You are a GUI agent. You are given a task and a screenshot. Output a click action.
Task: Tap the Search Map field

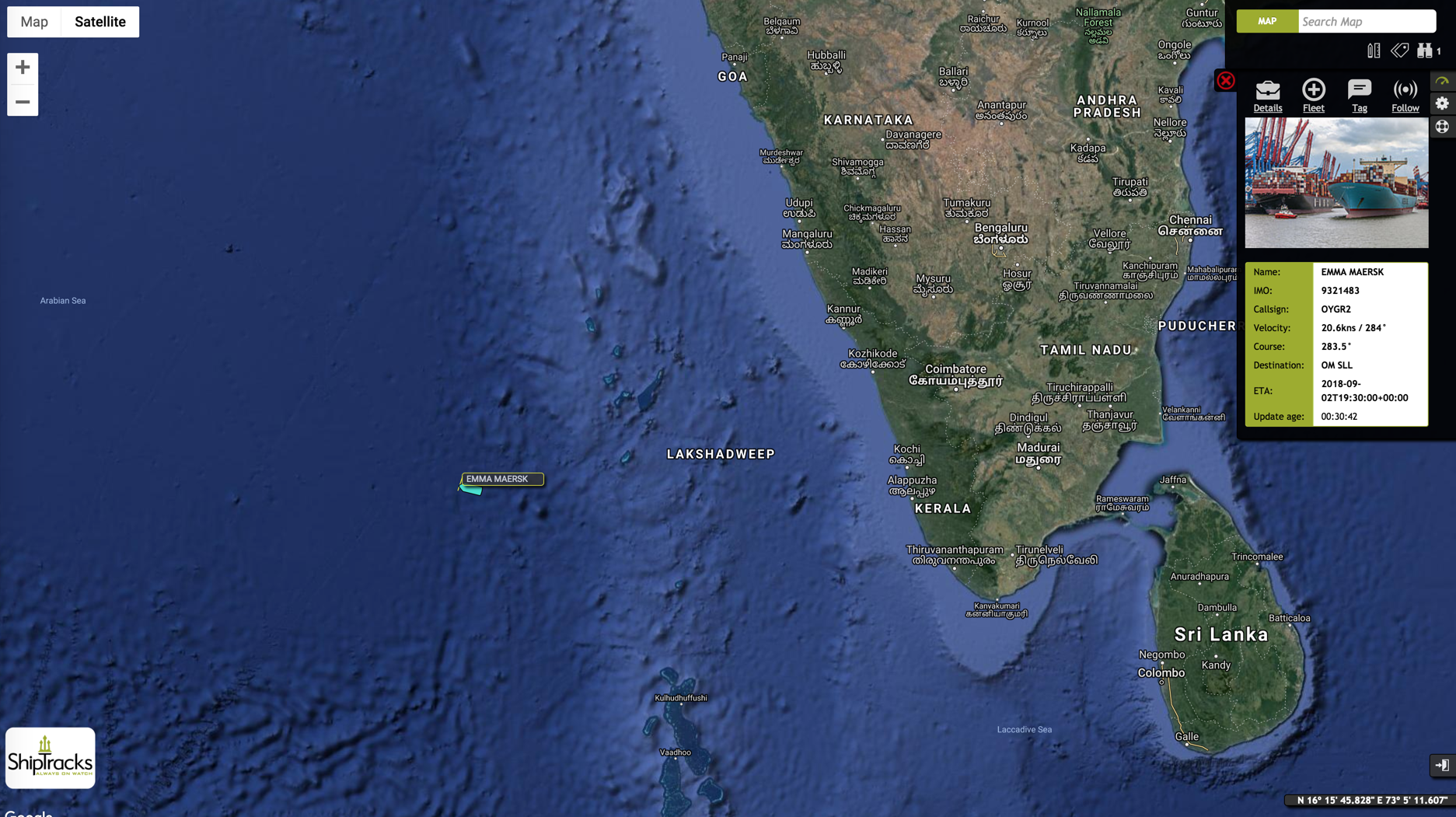1366,22
